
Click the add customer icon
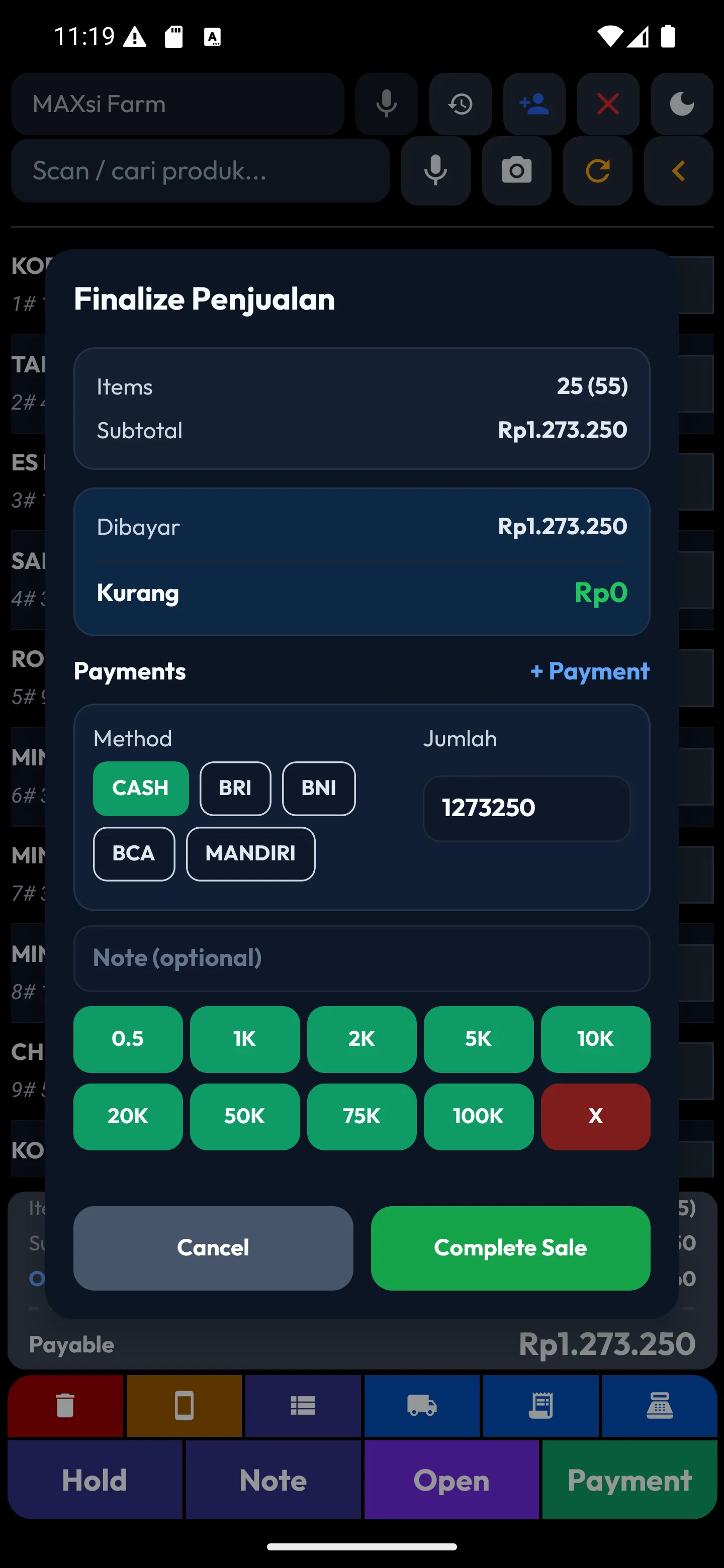534,104
